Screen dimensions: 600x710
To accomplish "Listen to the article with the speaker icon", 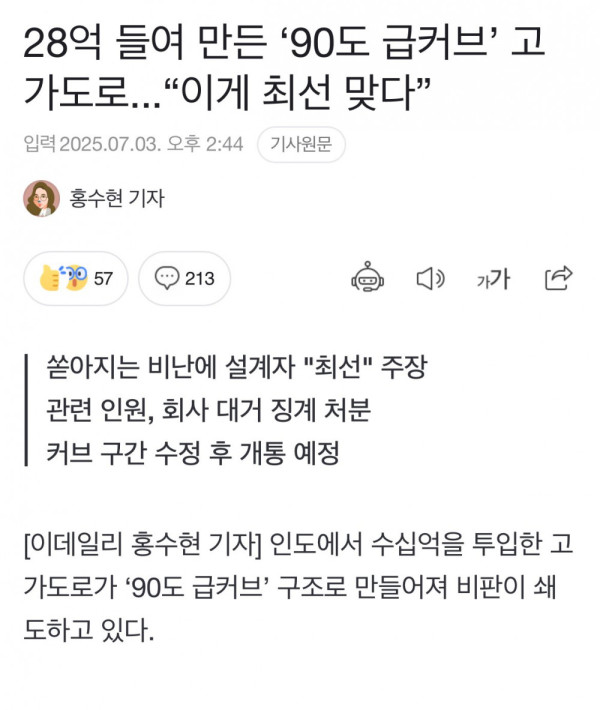I will 430,278.
